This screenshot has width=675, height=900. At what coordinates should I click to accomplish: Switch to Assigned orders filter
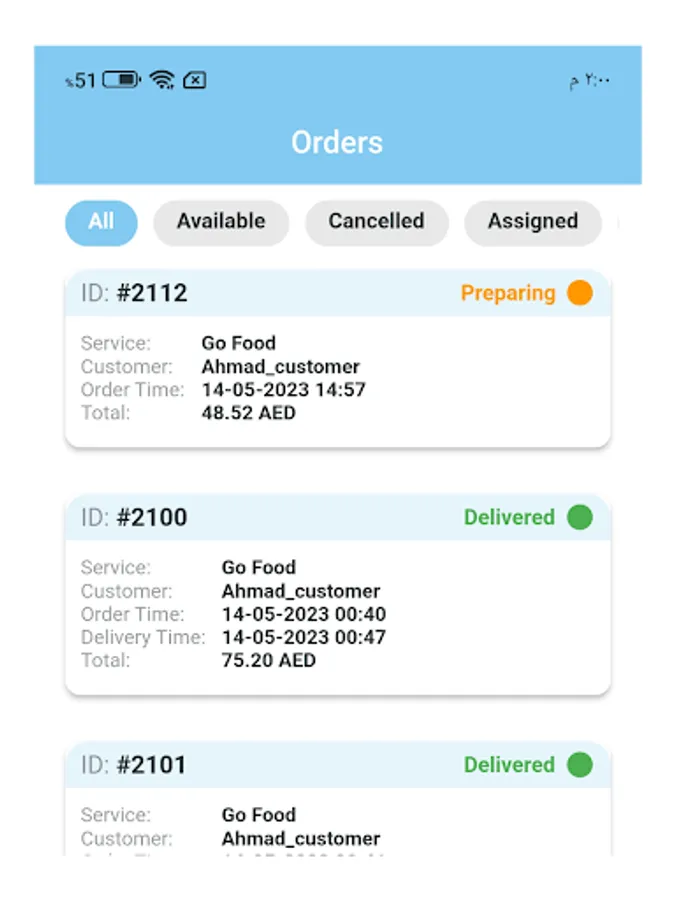point(532,222)
